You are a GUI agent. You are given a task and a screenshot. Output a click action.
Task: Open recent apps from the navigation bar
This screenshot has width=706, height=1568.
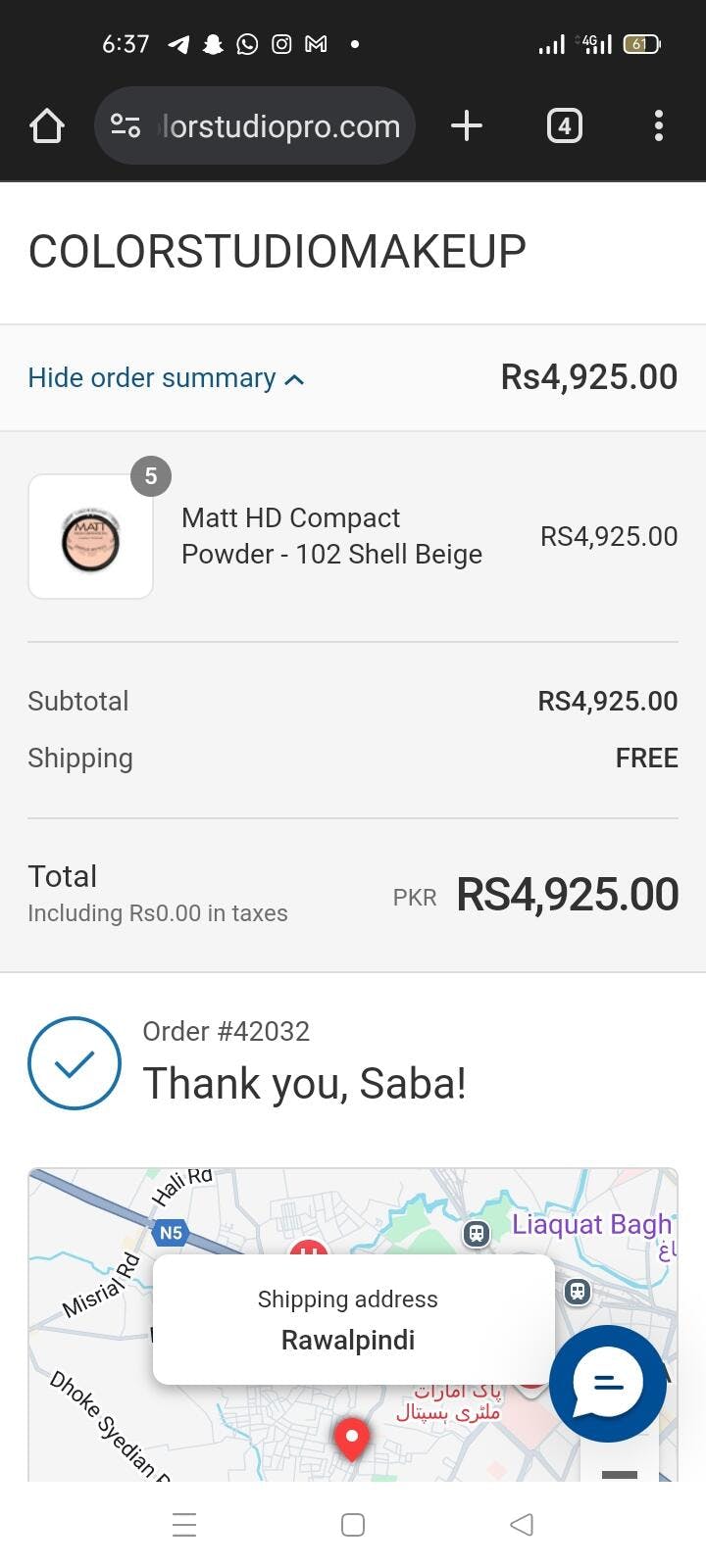click(184, 1525)
